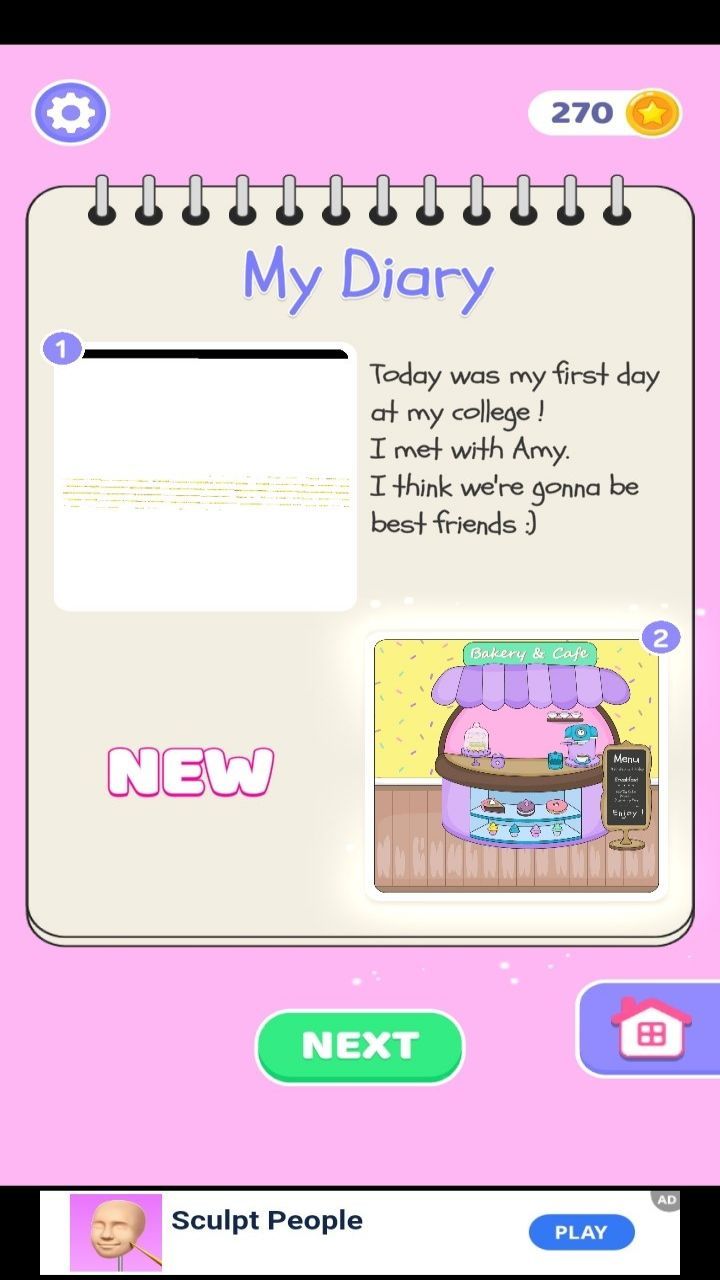Open the home house button
Screen dimensions: 720x1280
click(650, 1028)
